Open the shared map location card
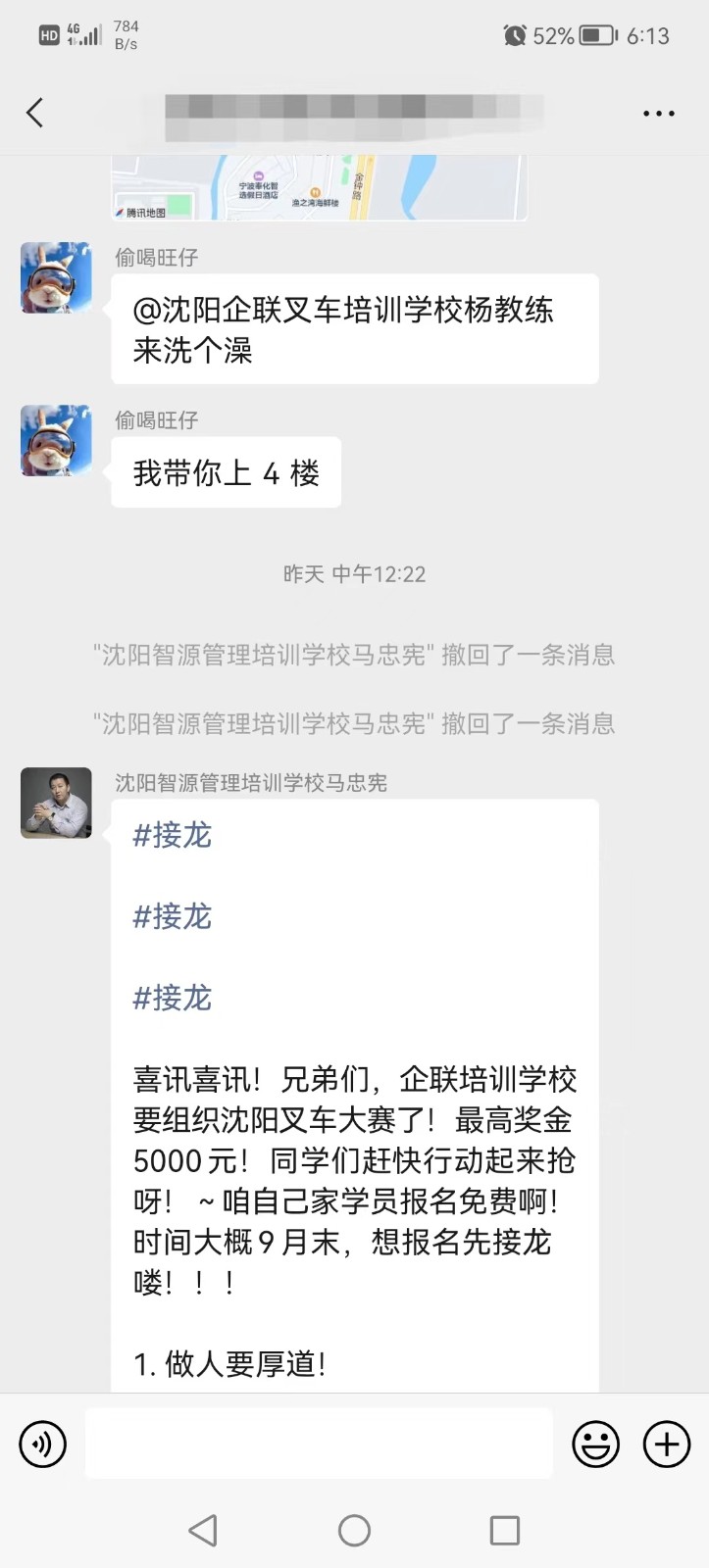 pos(319,186)
